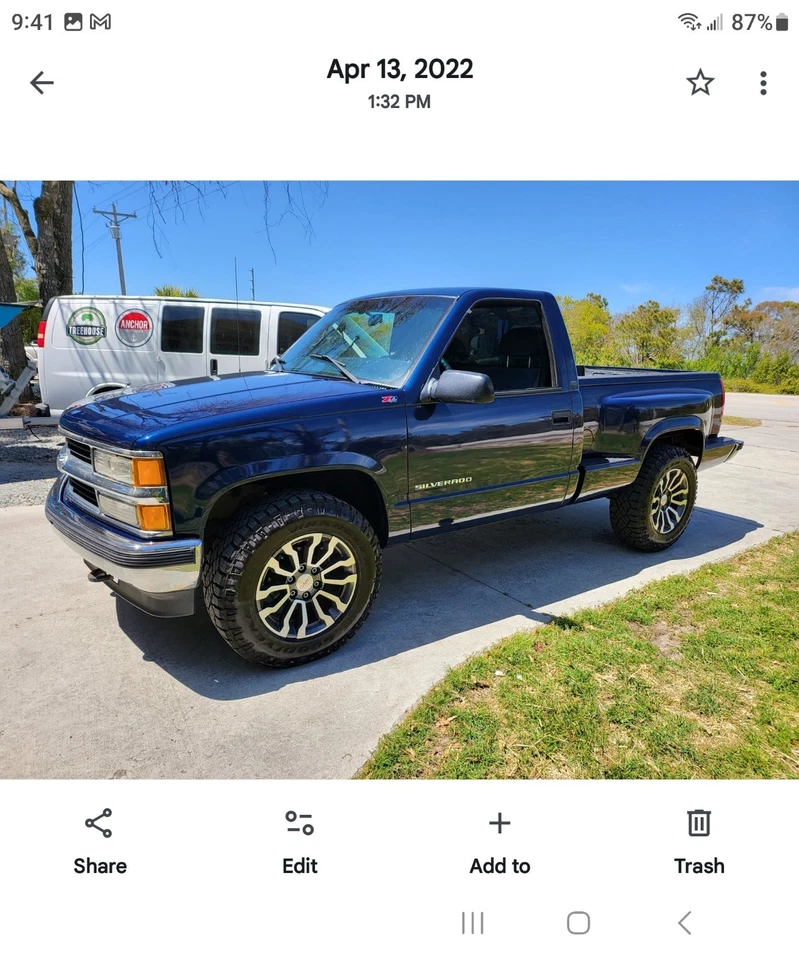Open the three-dot overflow menu

(763, 82)
